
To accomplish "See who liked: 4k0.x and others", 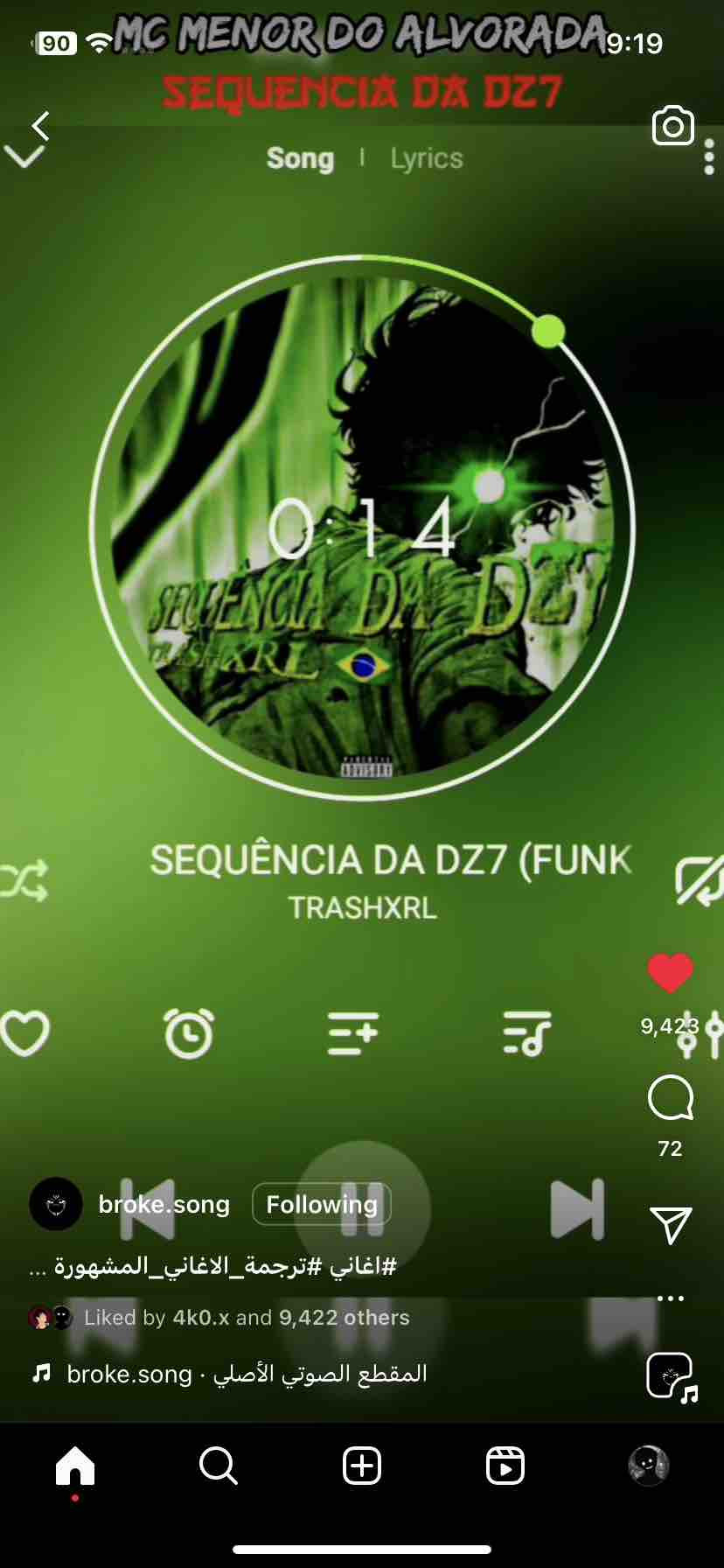I will (247, 1318).
